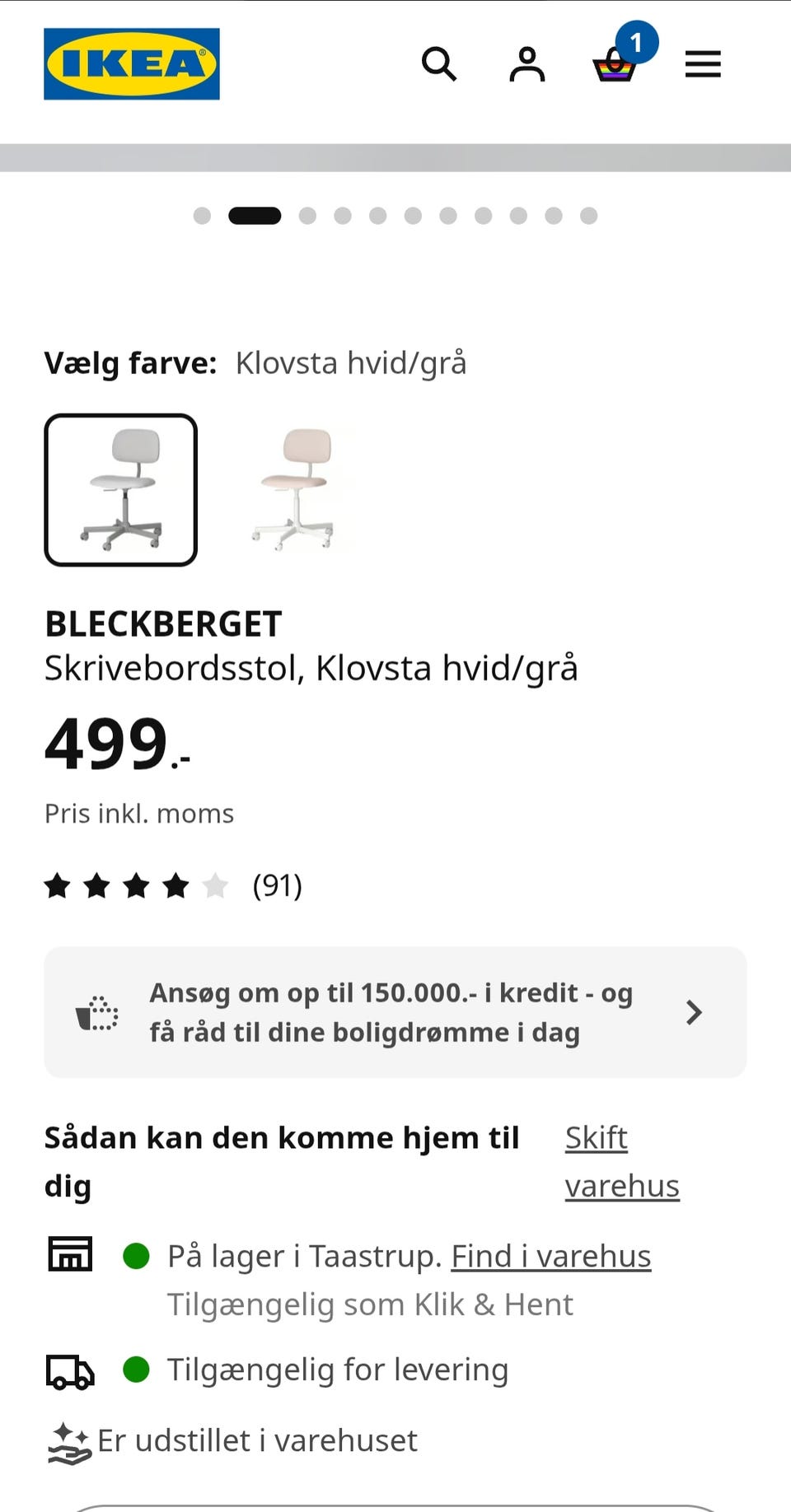
Task: Jump to the third image indicator dot
Action: [307, 216]
